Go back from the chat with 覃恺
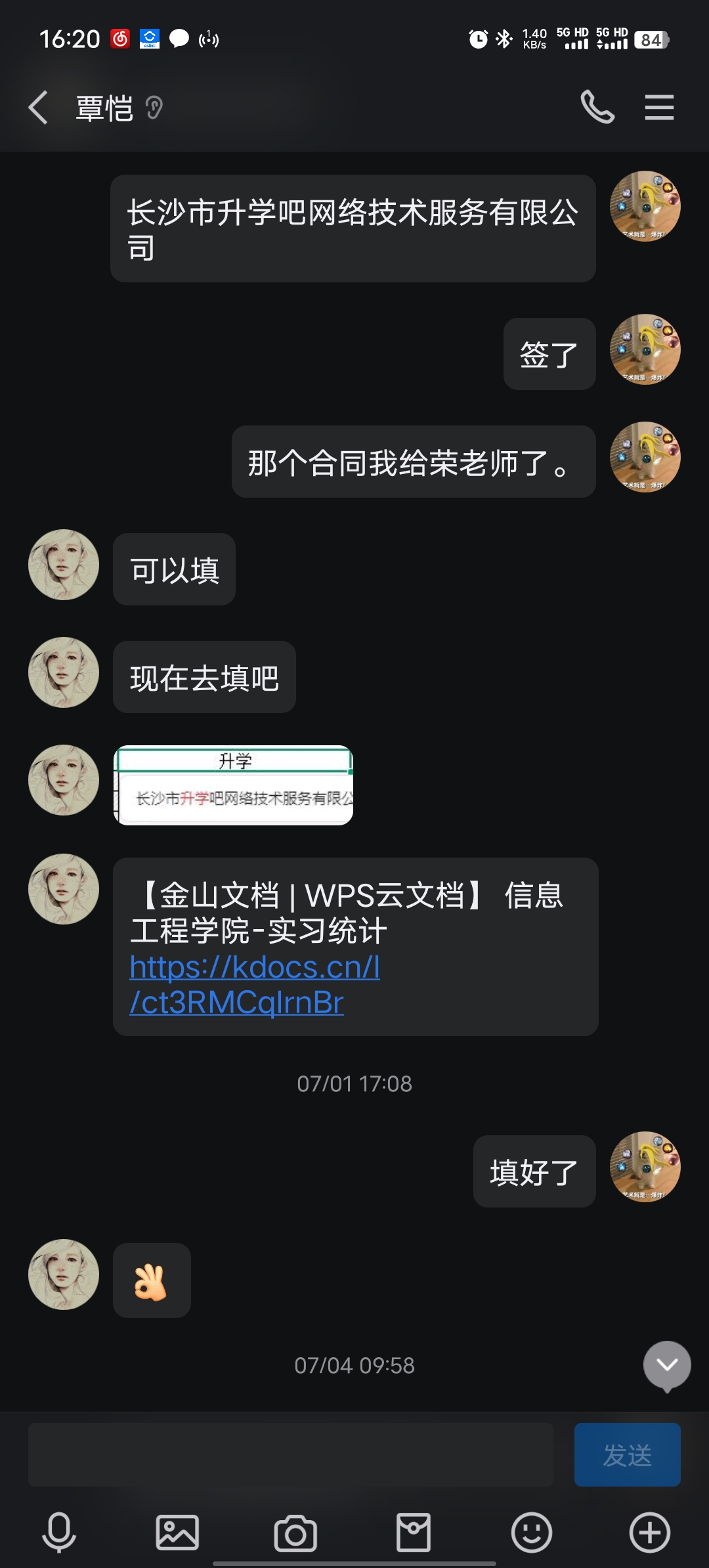Screen dimensions: 709x1568 click(x=39, y=108)
